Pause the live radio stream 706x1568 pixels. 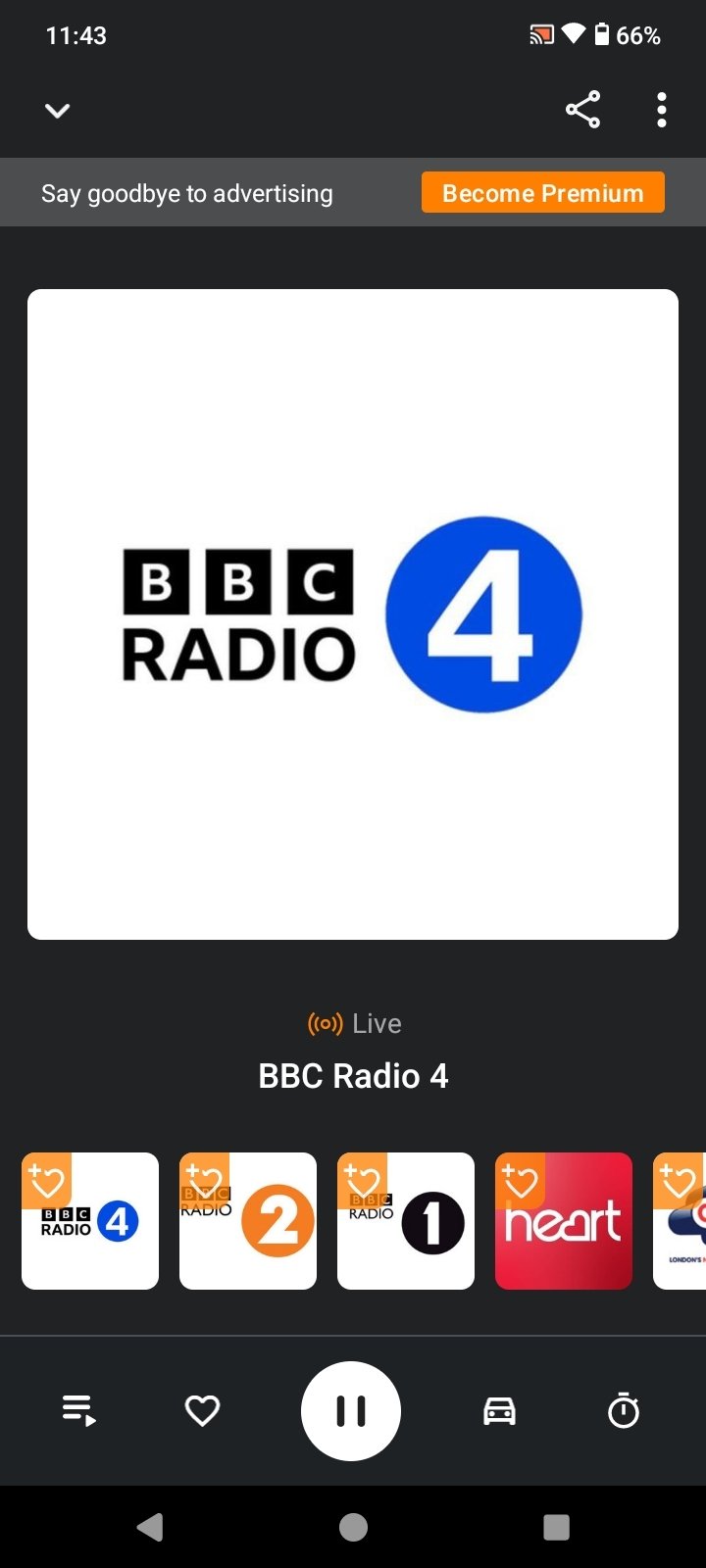(x=351, y=1411)
